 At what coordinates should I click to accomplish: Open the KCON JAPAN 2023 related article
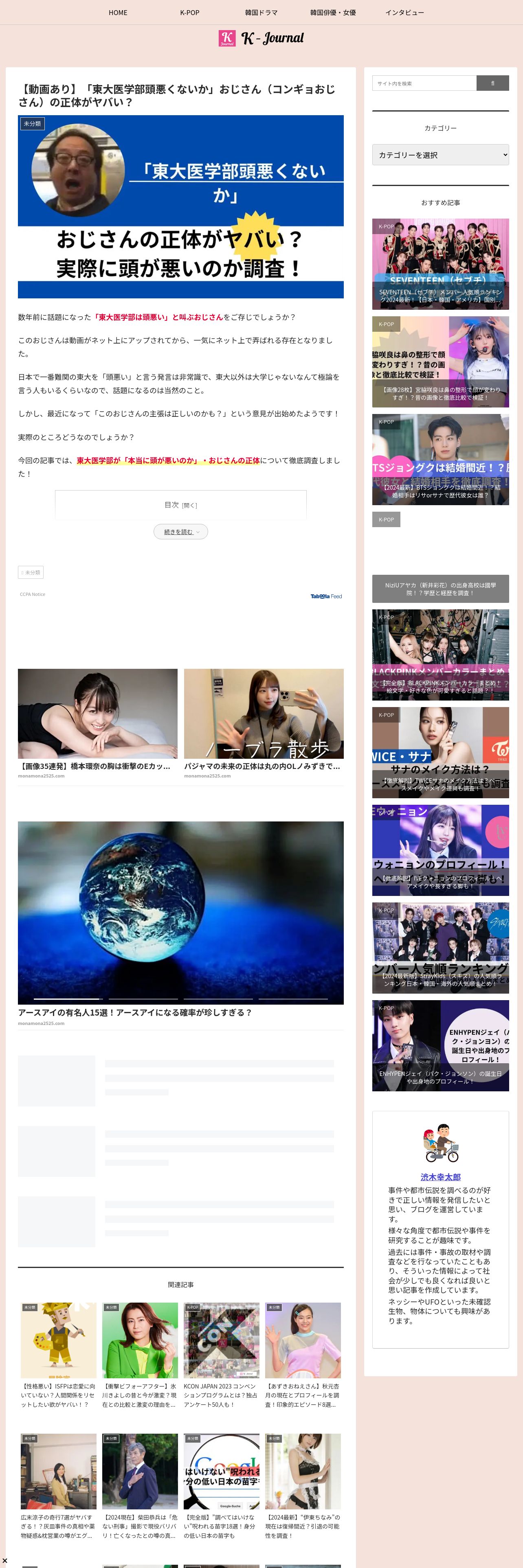(x=221, y=1355)
